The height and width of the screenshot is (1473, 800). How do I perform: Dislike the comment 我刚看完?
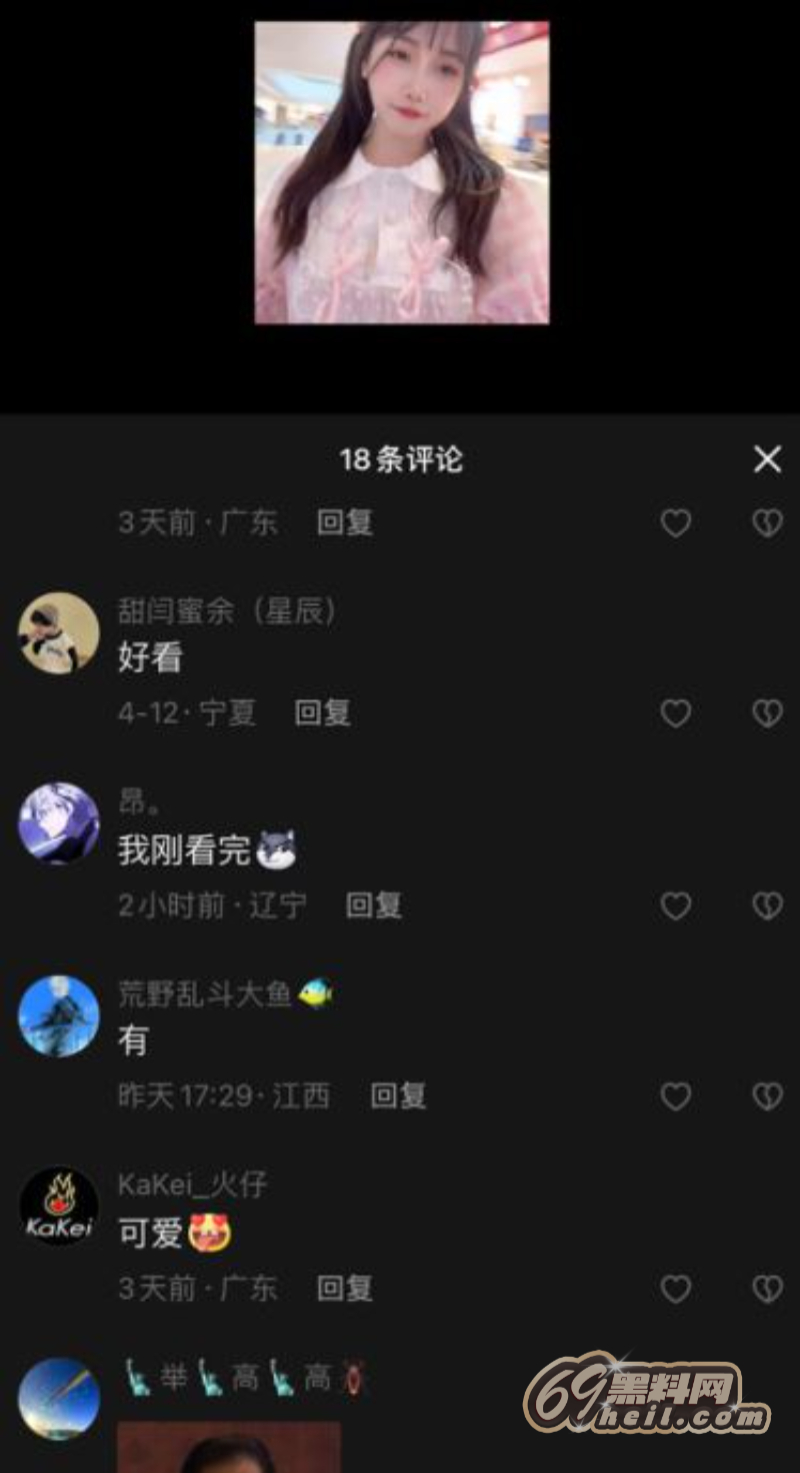coord(767,906)
